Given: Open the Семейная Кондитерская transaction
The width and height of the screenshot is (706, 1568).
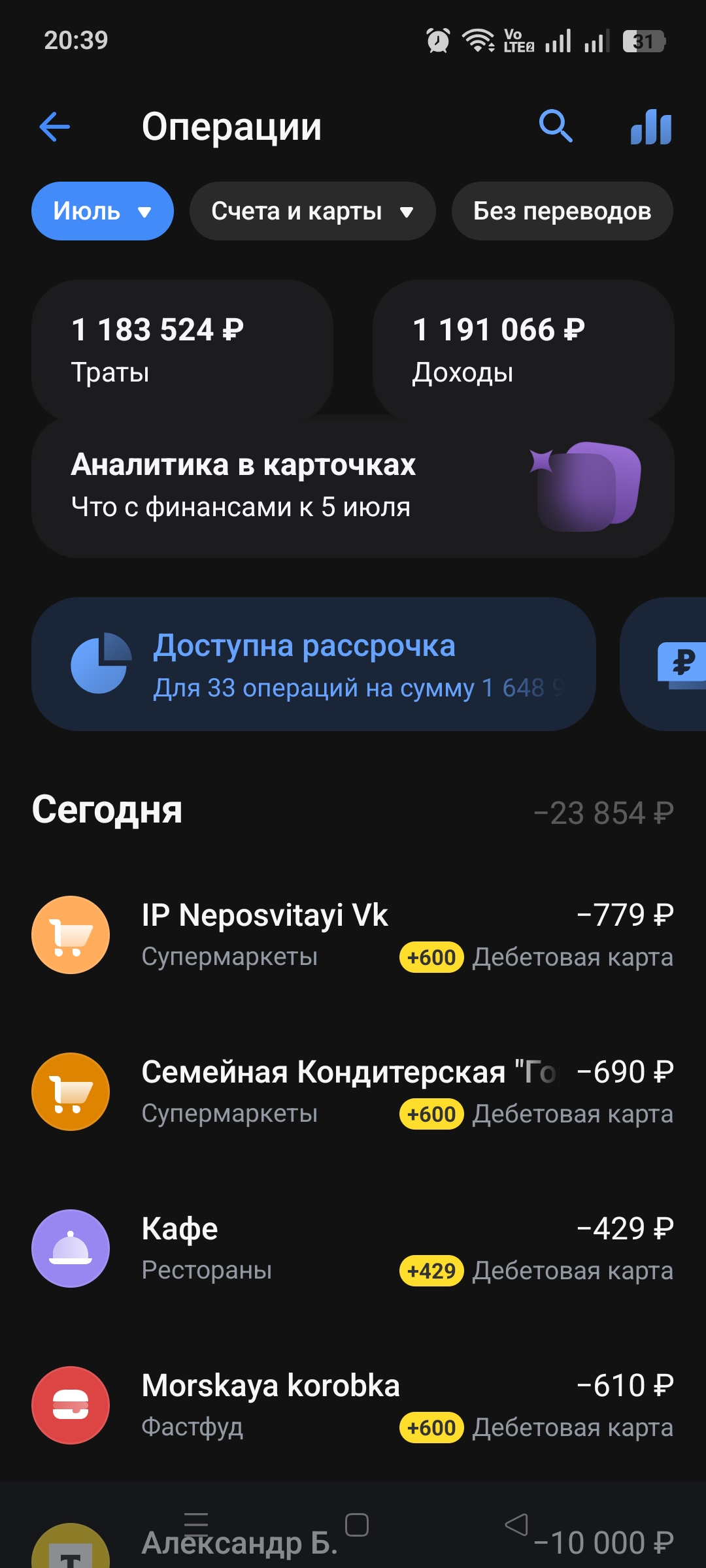Looking at the screenshot, I should pyautogui.click(x=353, y=1092).
